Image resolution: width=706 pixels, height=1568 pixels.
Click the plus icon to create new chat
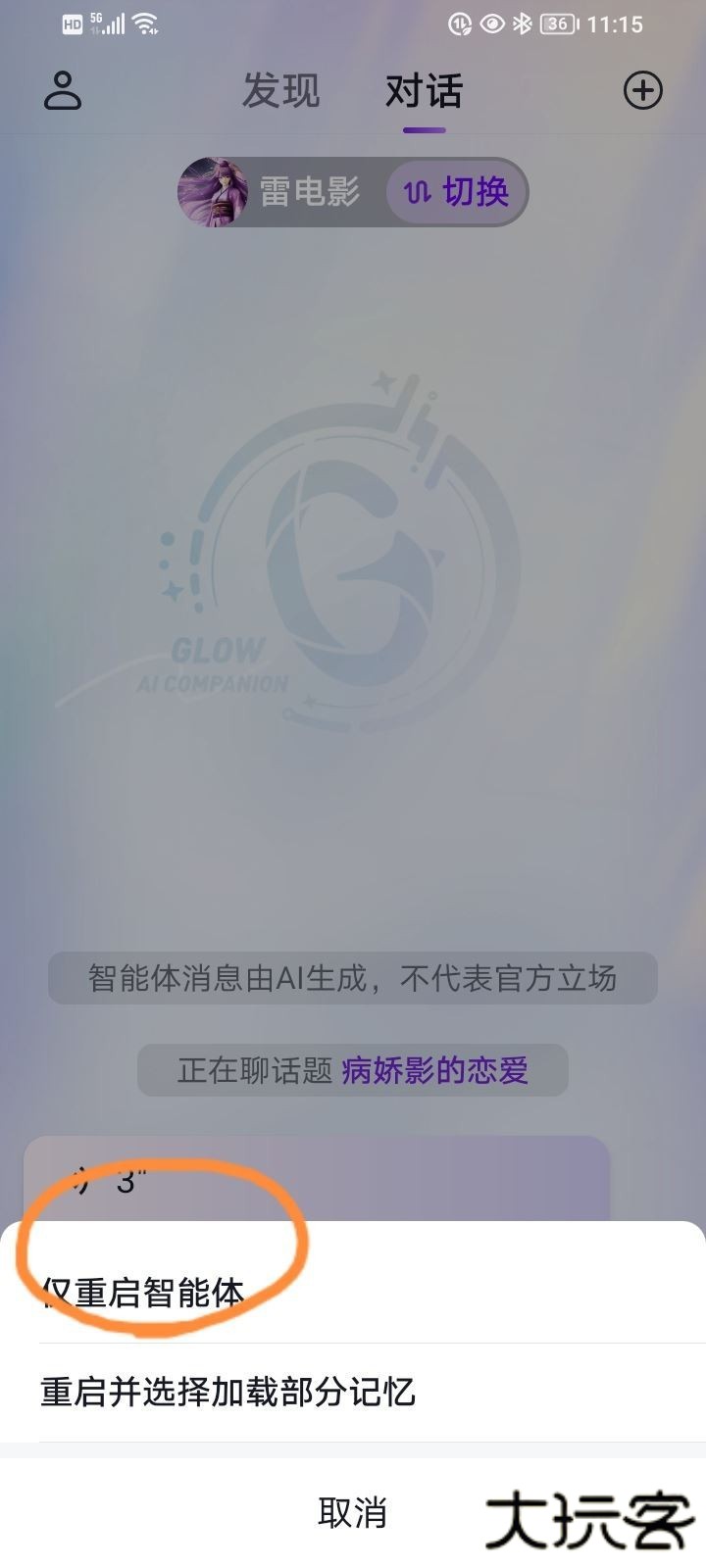pos(643,90)
